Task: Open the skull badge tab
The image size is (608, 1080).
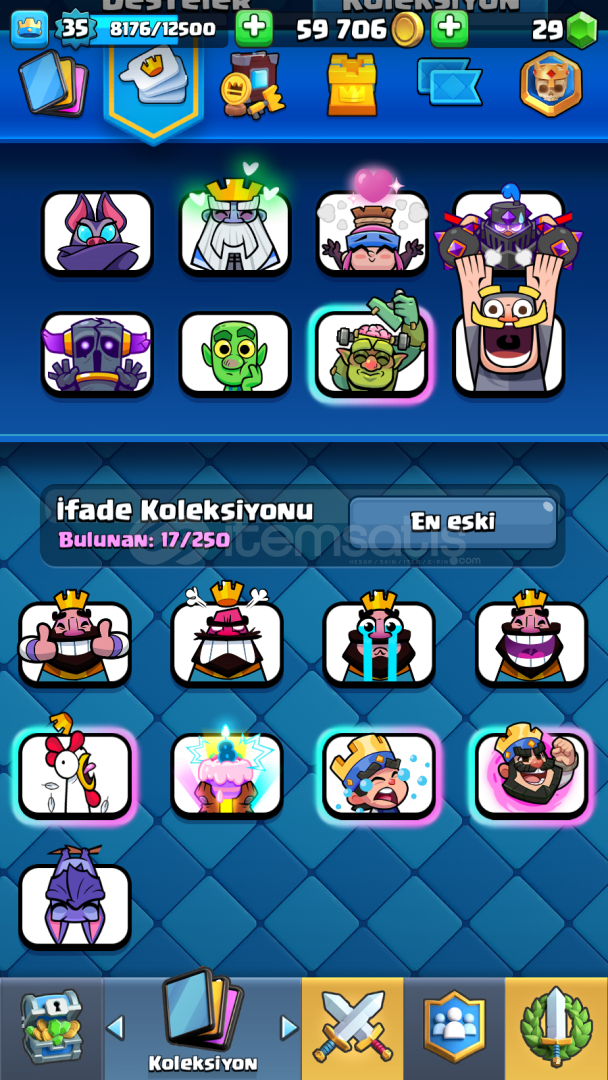Action: click(x=551, y=84)
